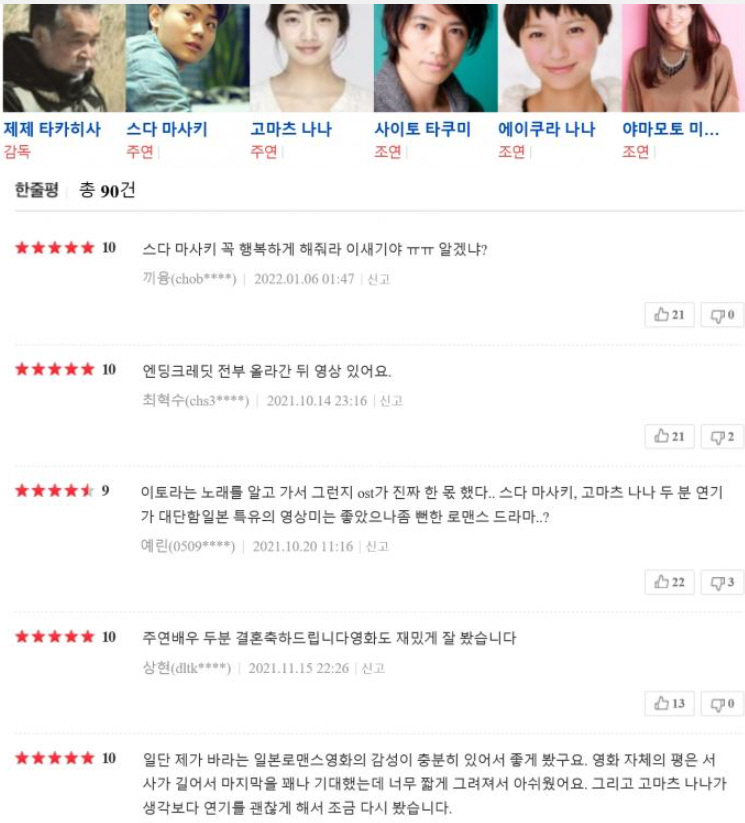Dislike the review by 끼용
The height and width of the screenshot is (823, 745).
pos(722,315)
